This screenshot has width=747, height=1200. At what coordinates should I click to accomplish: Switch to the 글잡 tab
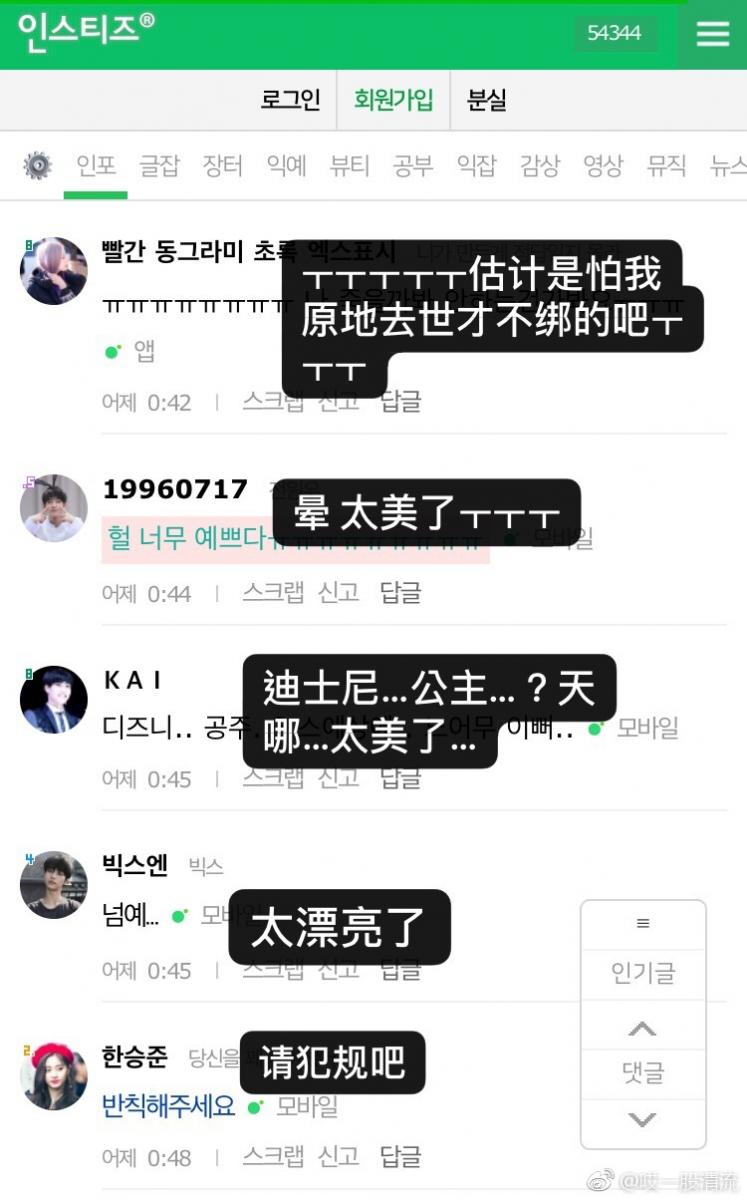[x=159, y=165]
